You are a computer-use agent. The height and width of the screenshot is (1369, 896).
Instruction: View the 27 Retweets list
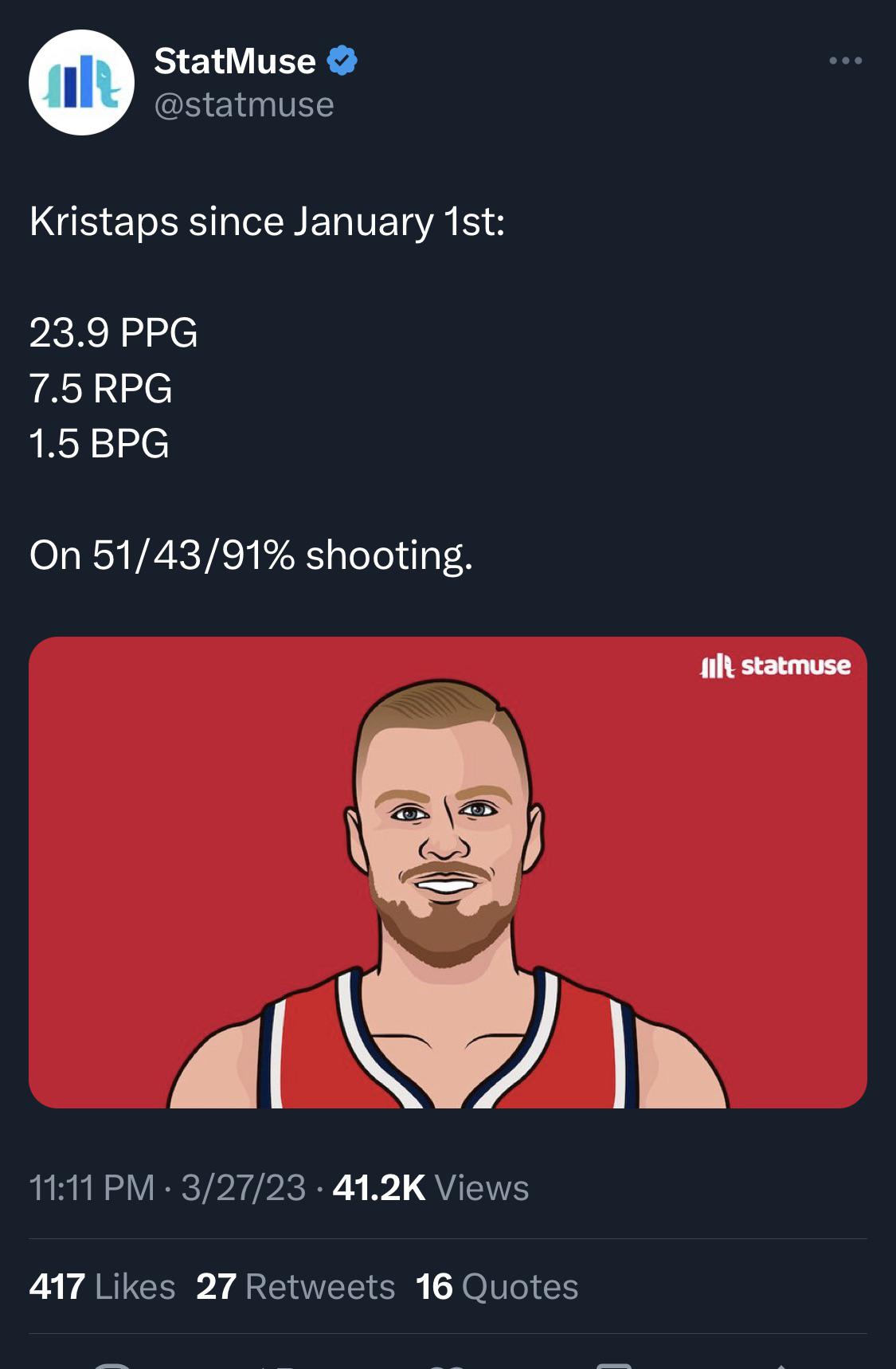point(295,1286)
